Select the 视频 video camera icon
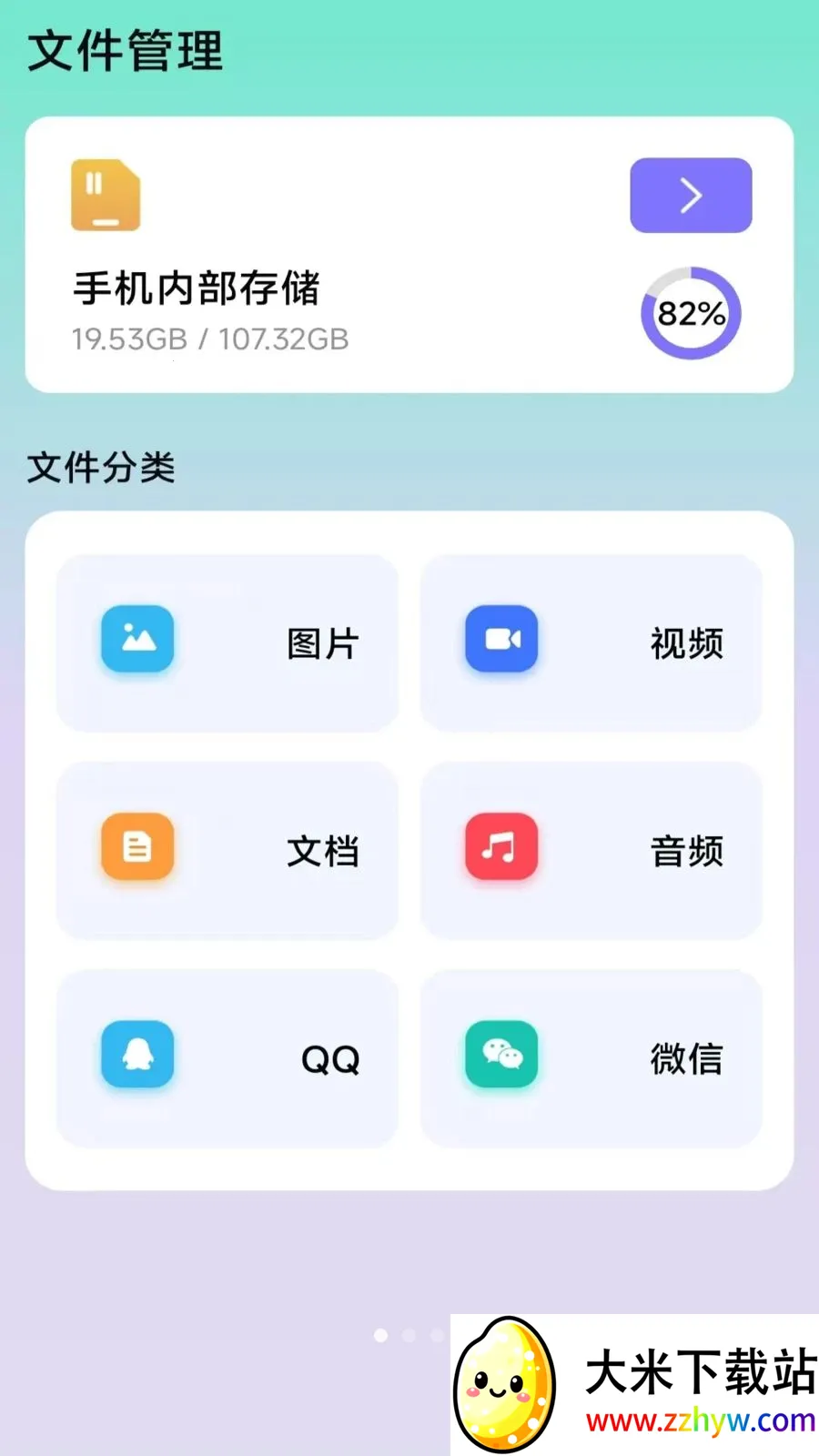This screenshot has height=1456, width=819. pos(501,639)
